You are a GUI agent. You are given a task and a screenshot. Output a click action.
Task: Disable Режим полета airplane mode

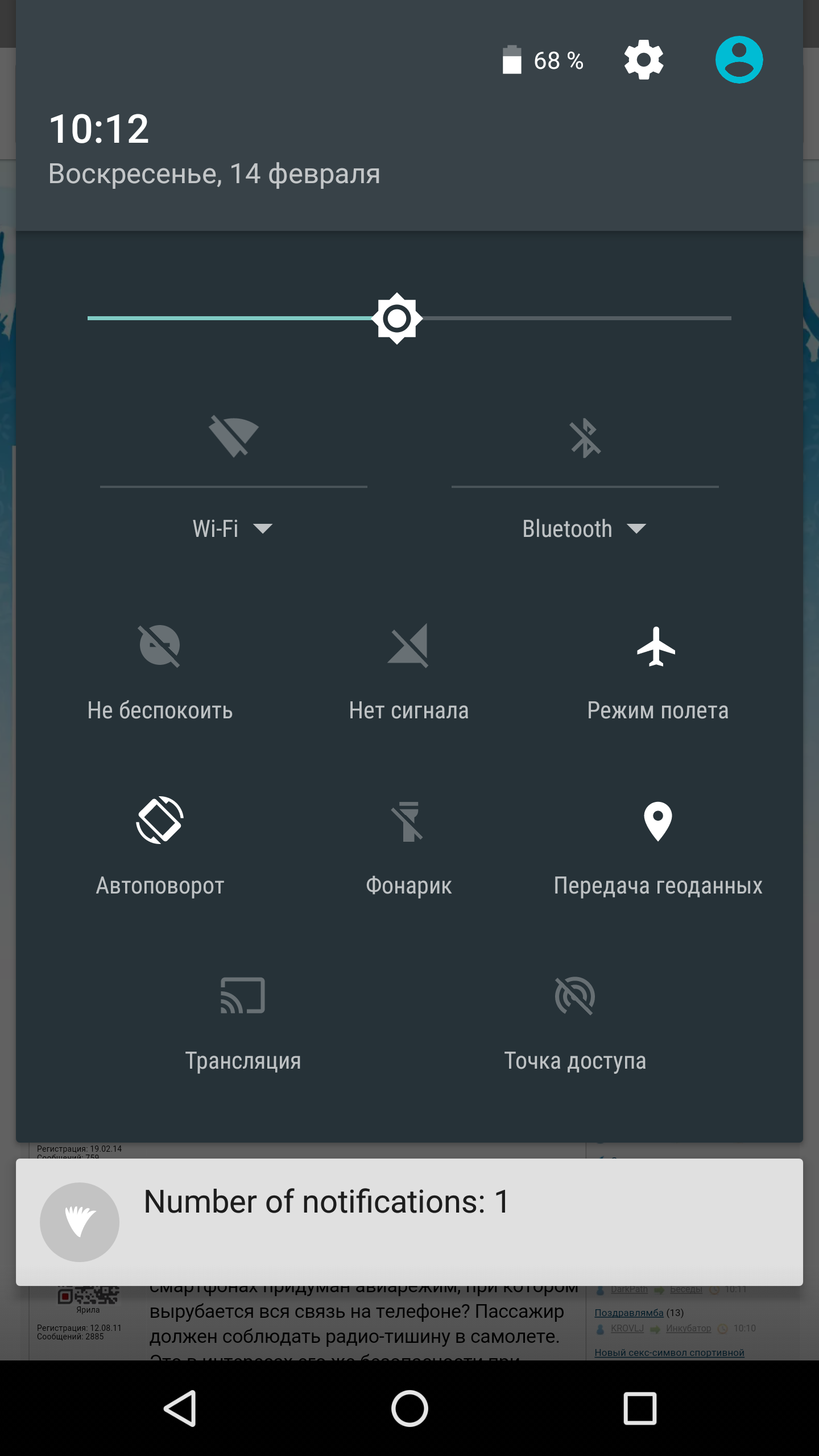click(x=657, y=647)
